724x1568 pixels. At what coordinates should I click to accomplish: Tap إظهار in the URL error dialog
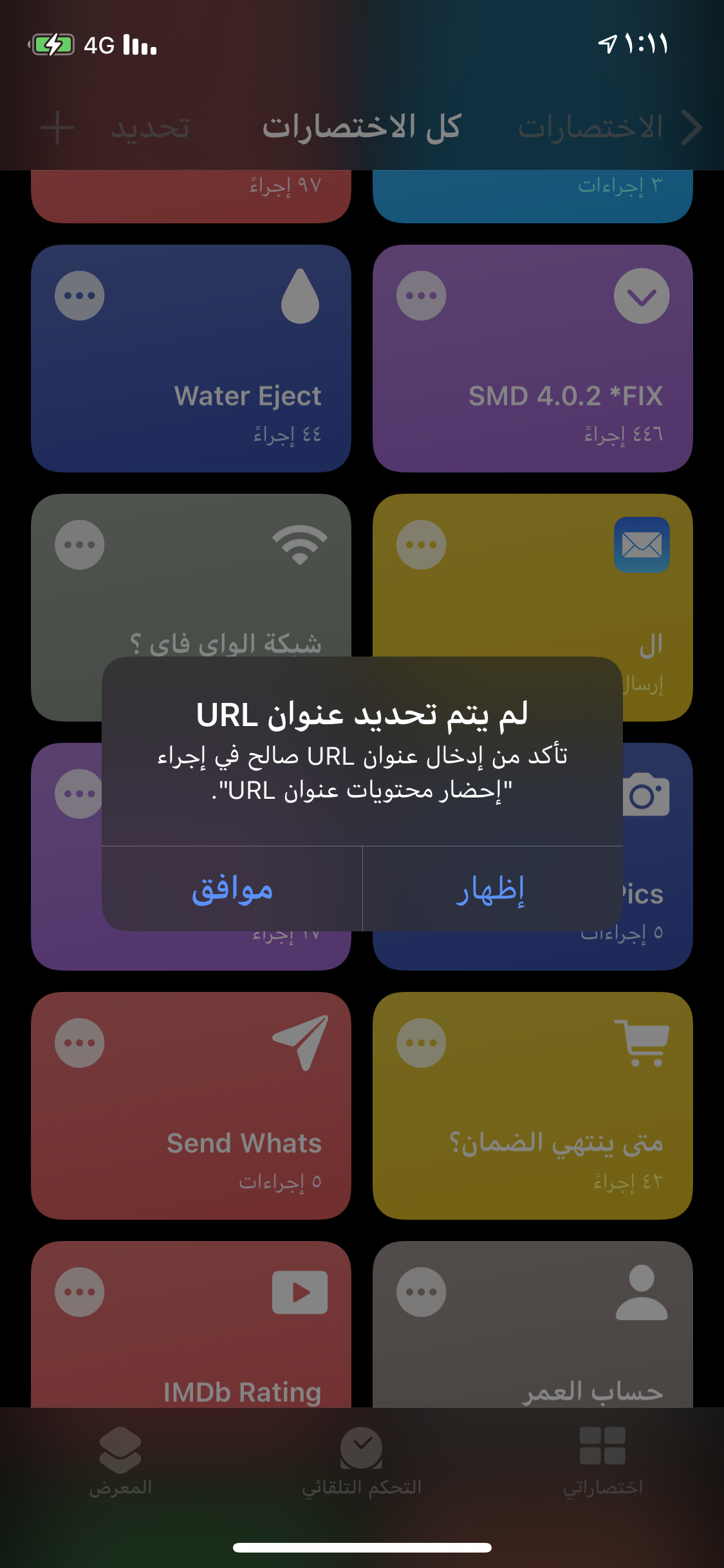492,889
